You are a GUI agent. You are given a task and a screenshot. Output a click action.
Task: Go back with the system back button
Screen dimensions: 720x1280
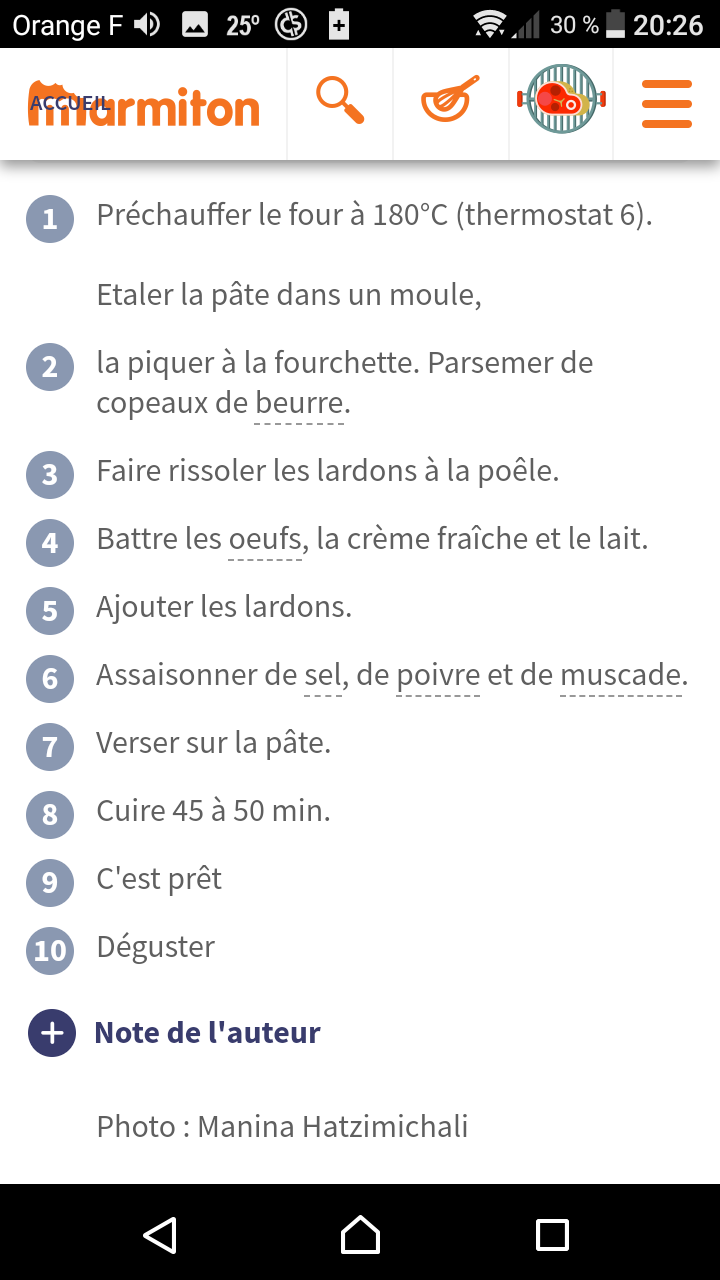pyautogui.click(x=160, y=1235)
